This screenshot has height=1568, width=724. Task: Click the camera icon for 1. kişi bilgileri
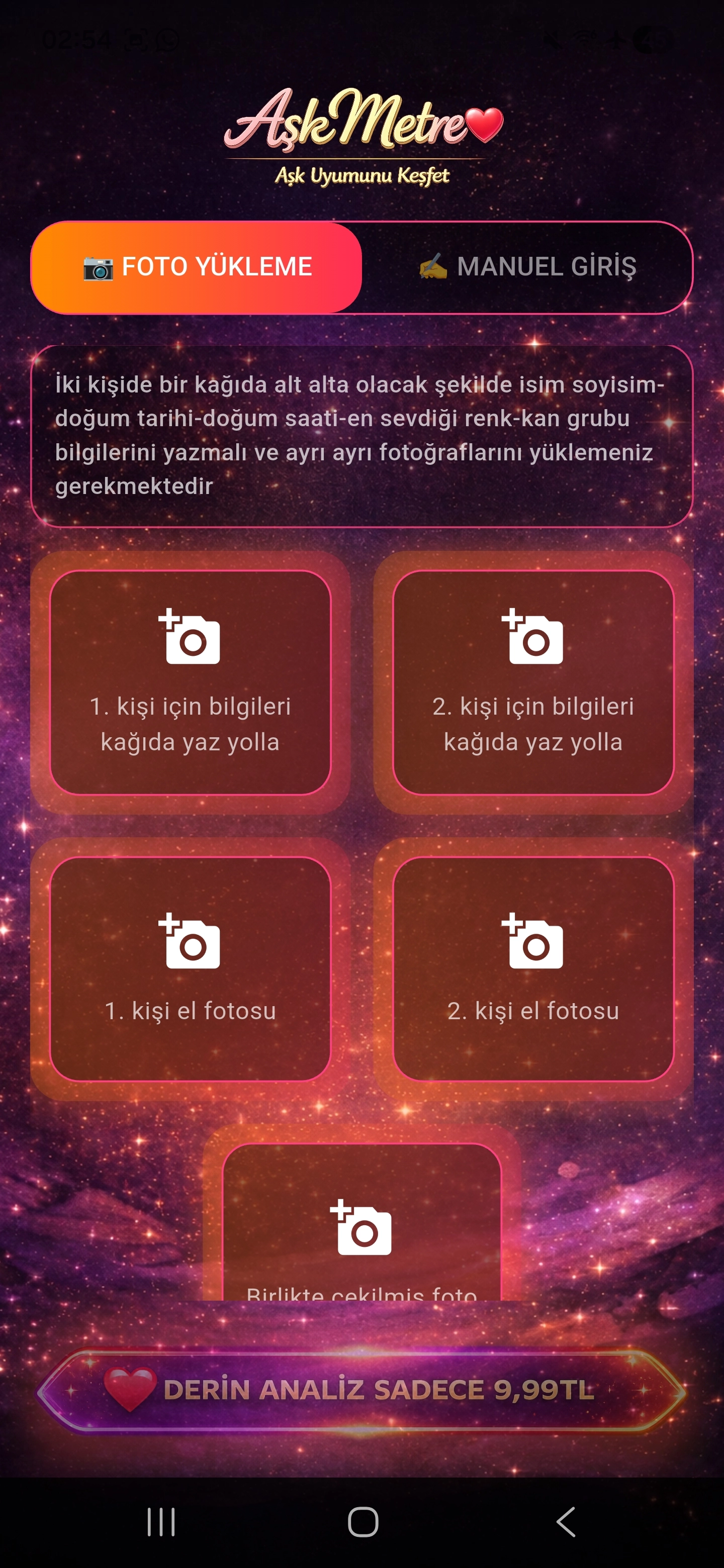pyautogui.click(x=191, y=640)
